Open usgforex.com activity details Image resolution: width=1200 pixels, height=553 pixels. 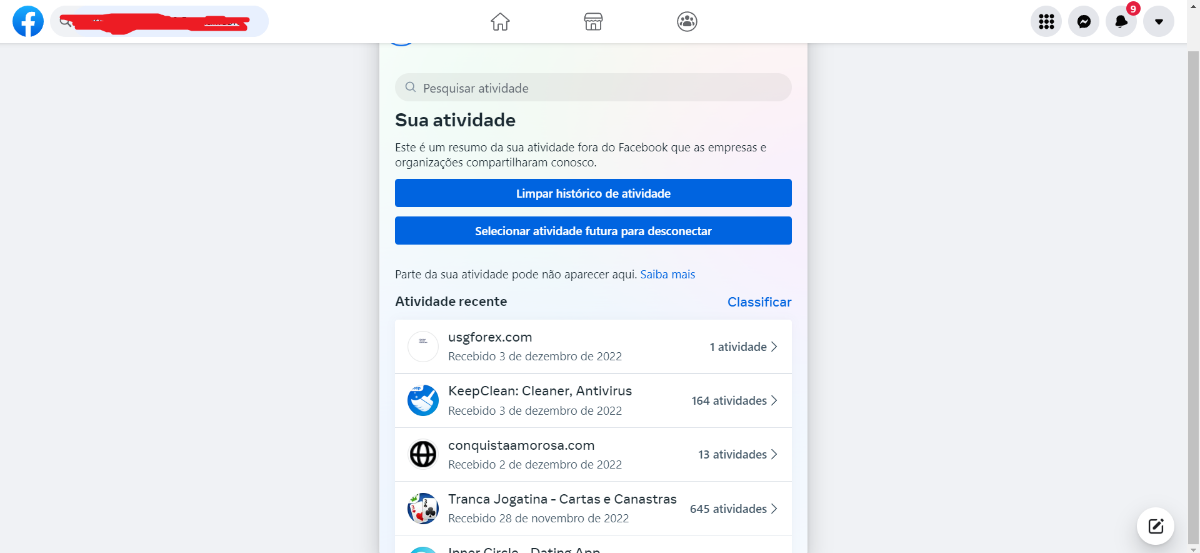[593, 347]
